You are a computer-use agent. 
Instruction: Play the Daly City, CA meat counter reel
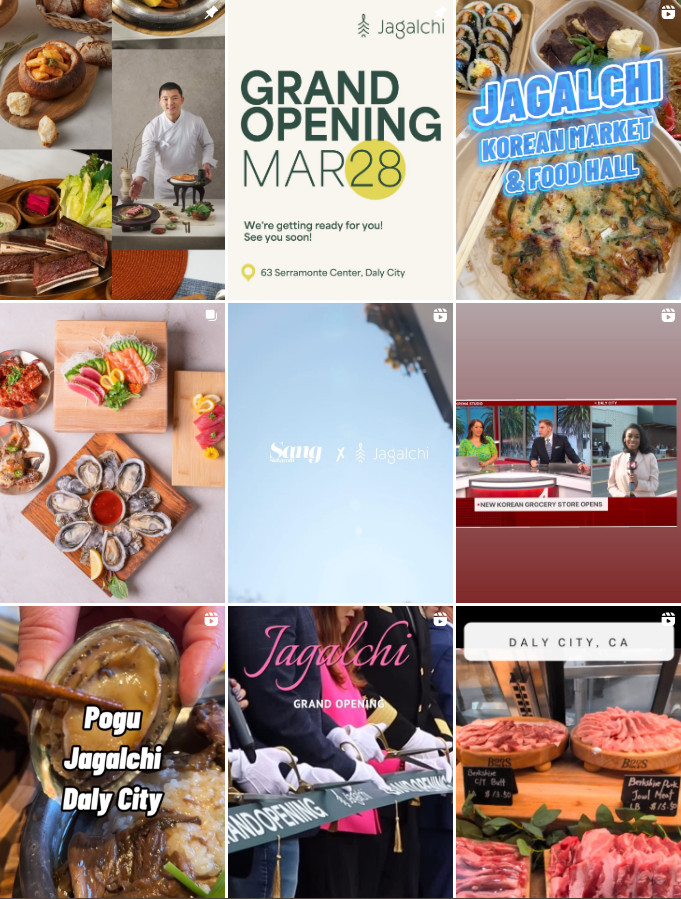point(568,752)
